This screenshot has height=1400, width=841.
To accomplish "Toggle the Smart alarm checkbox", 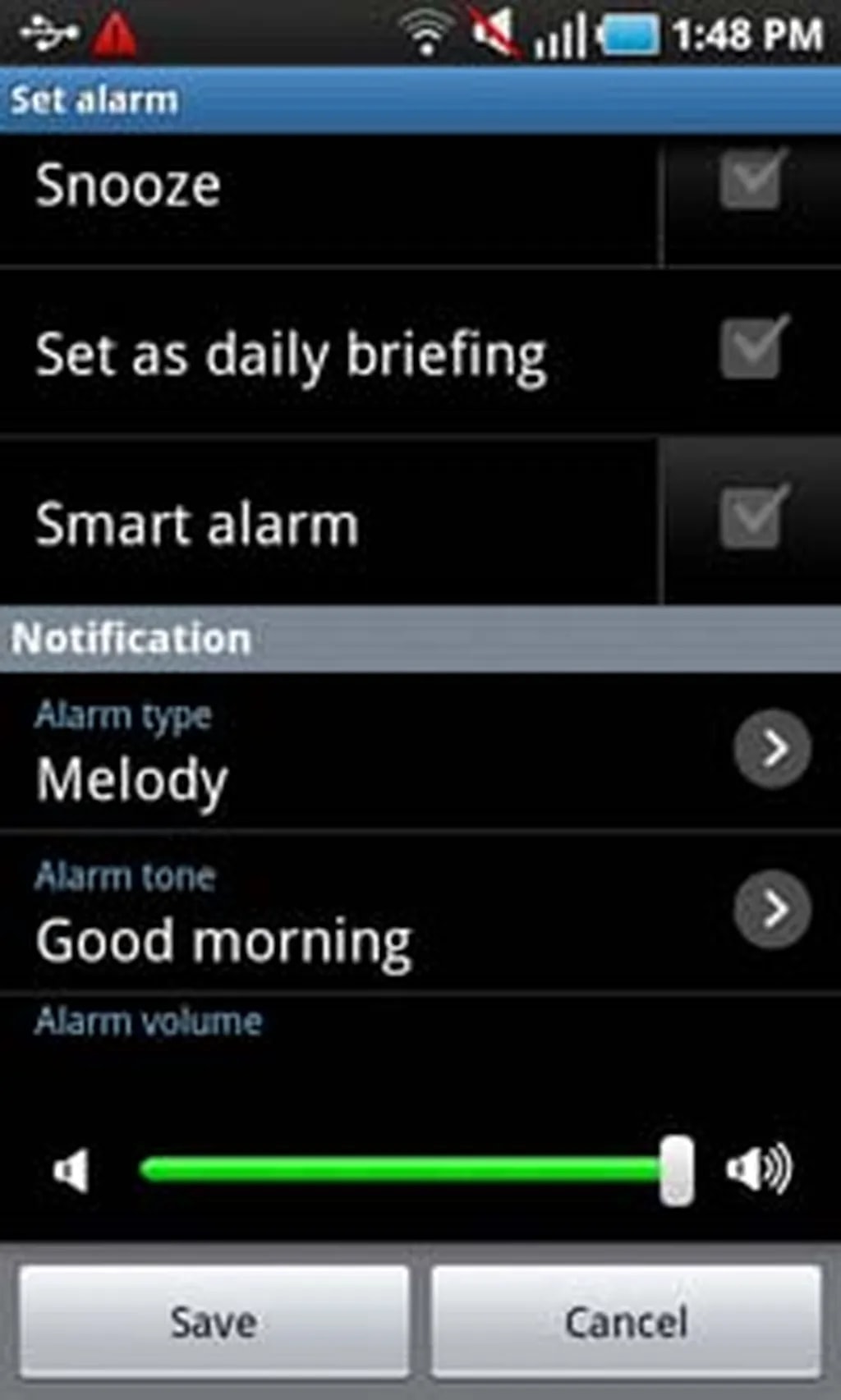I will coord(751,519).
